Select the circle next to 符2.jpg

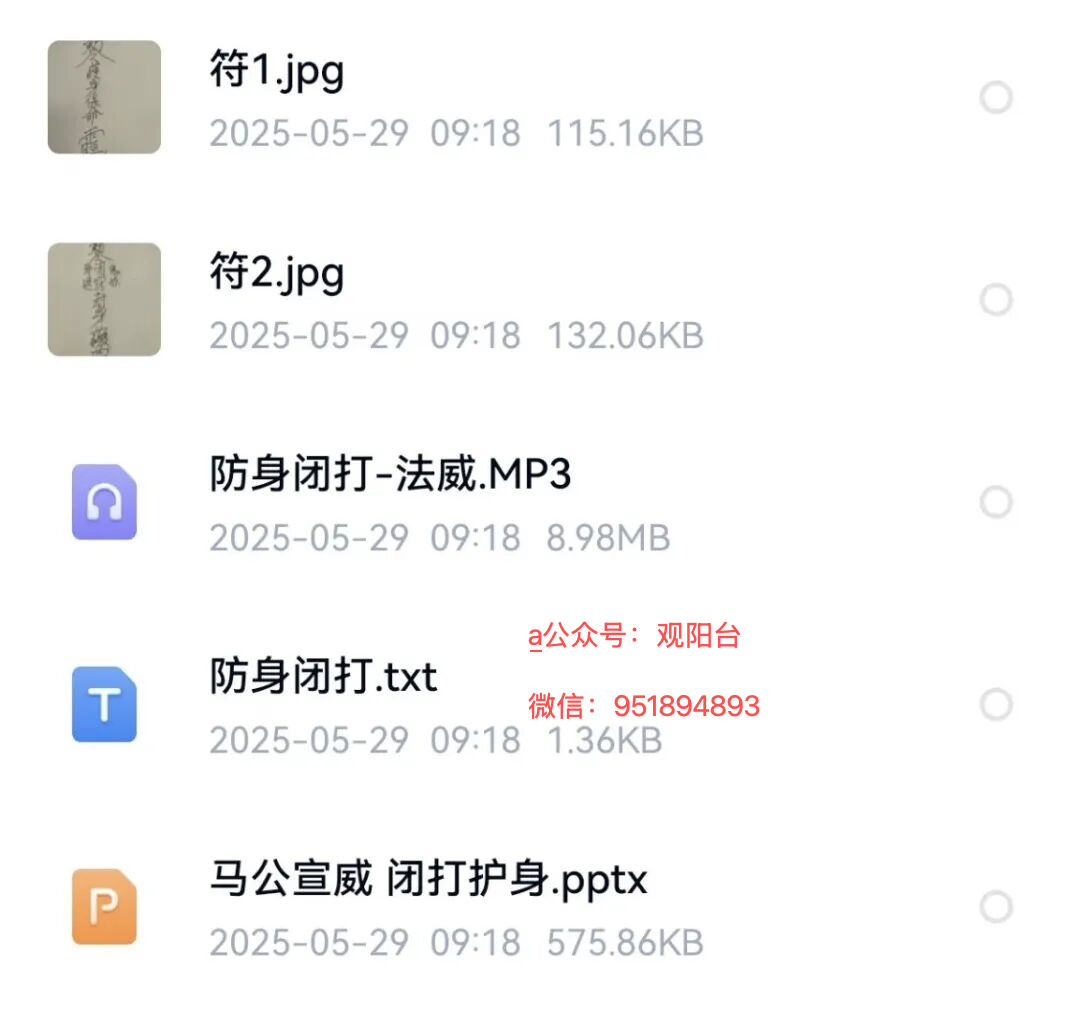click(995, 299)
